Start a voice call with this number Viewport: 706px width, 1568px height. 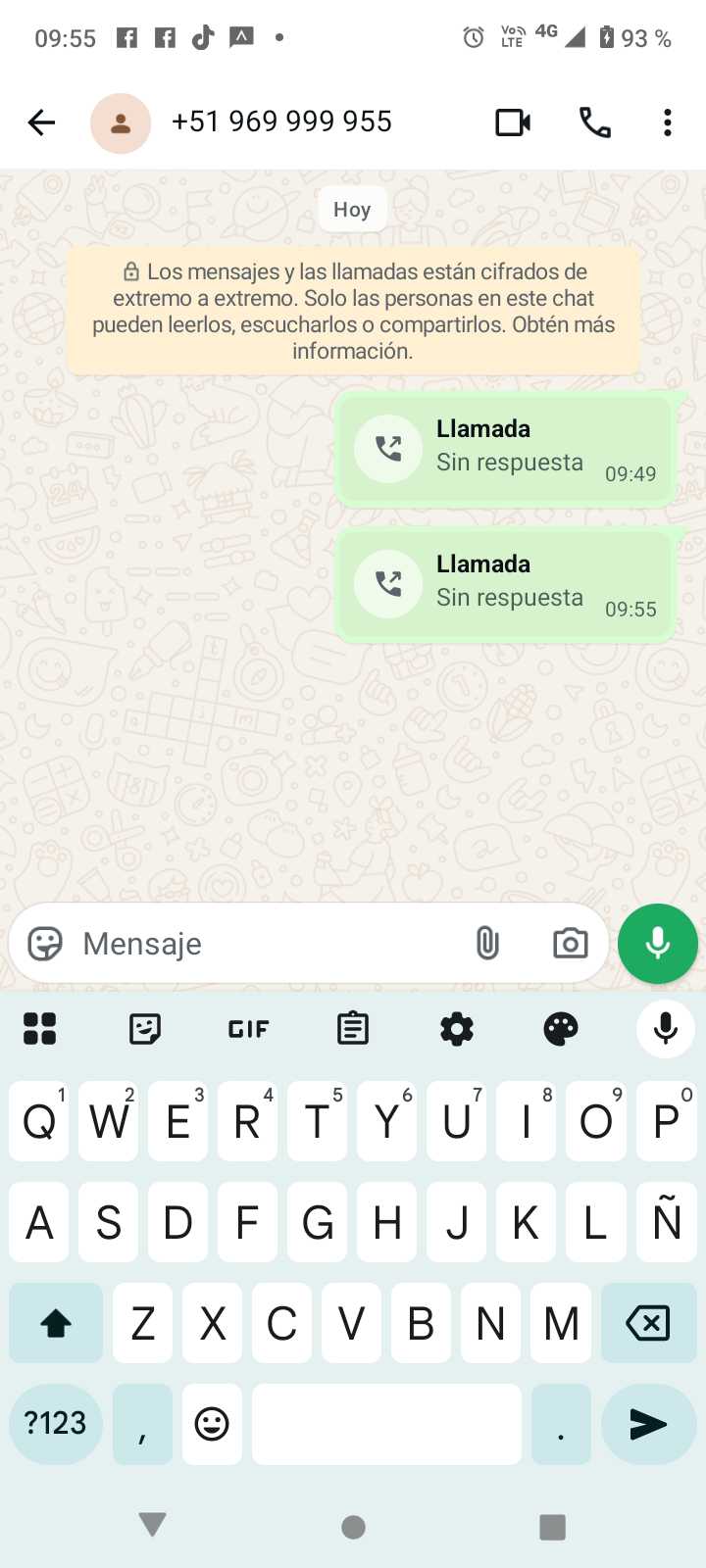point(595,122)
